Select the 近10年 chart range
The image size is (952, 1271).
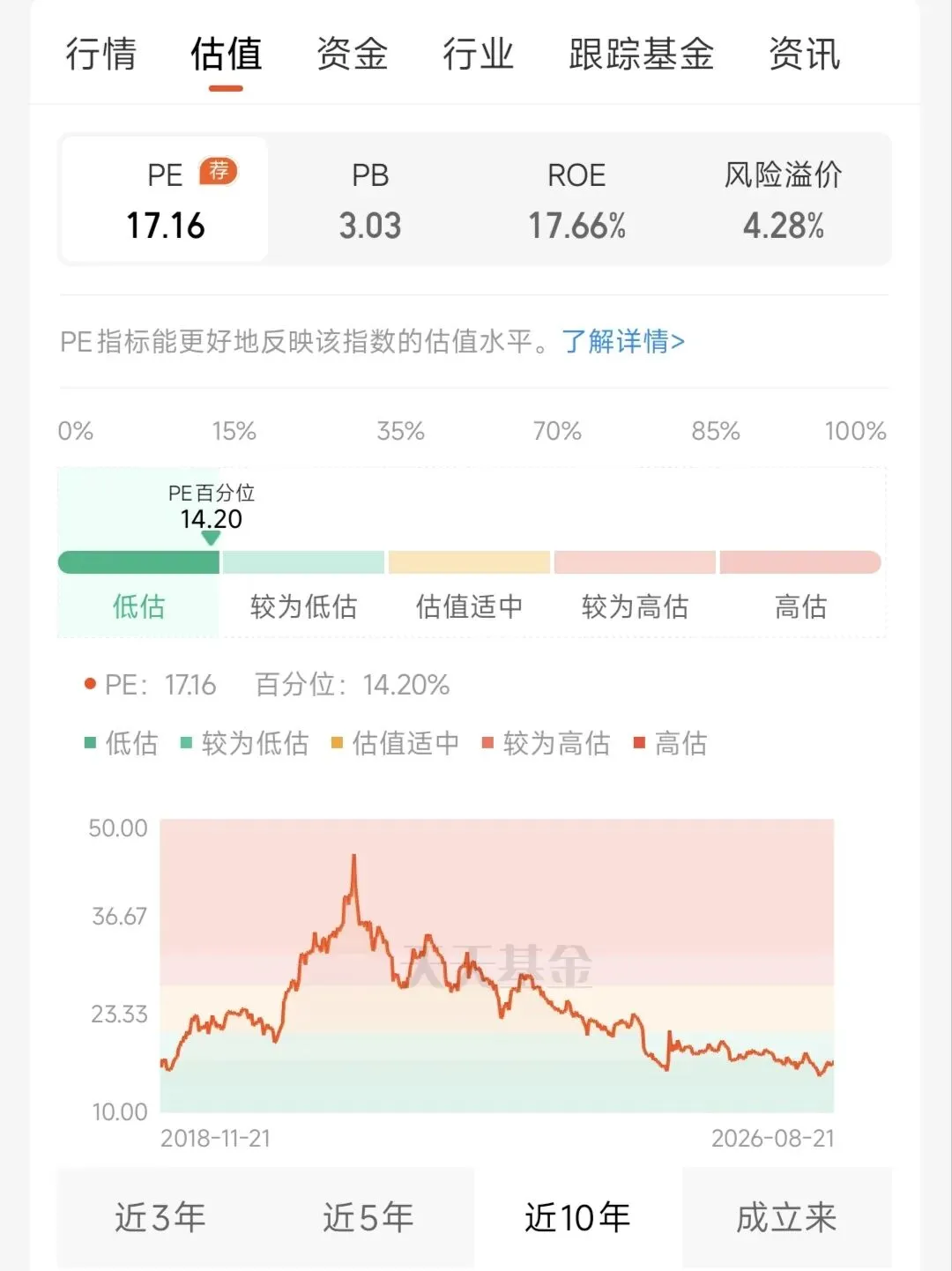coord(577,1217)
